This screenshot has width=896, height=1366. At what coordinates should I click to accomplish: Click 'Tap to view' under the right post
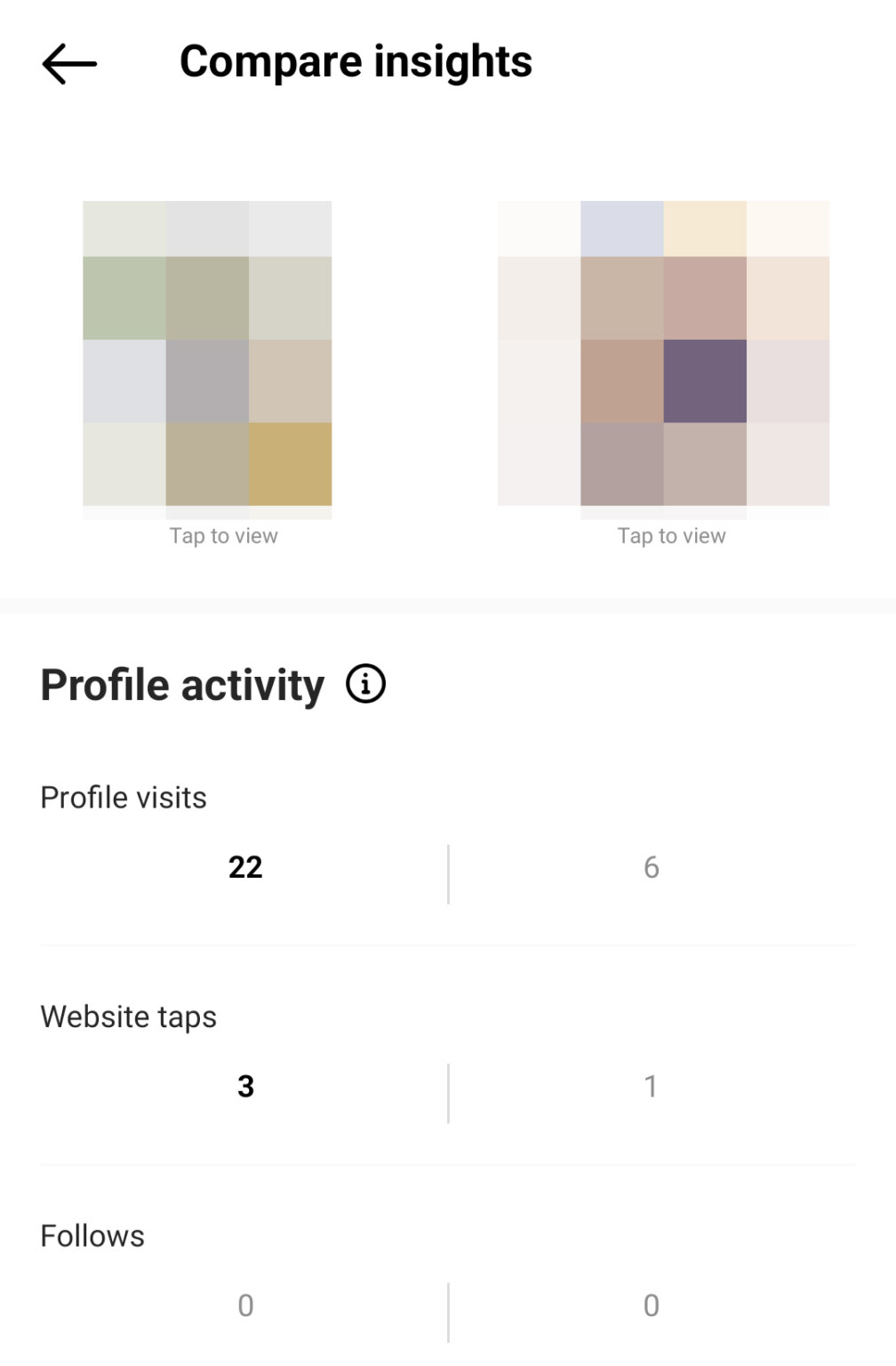671,534
